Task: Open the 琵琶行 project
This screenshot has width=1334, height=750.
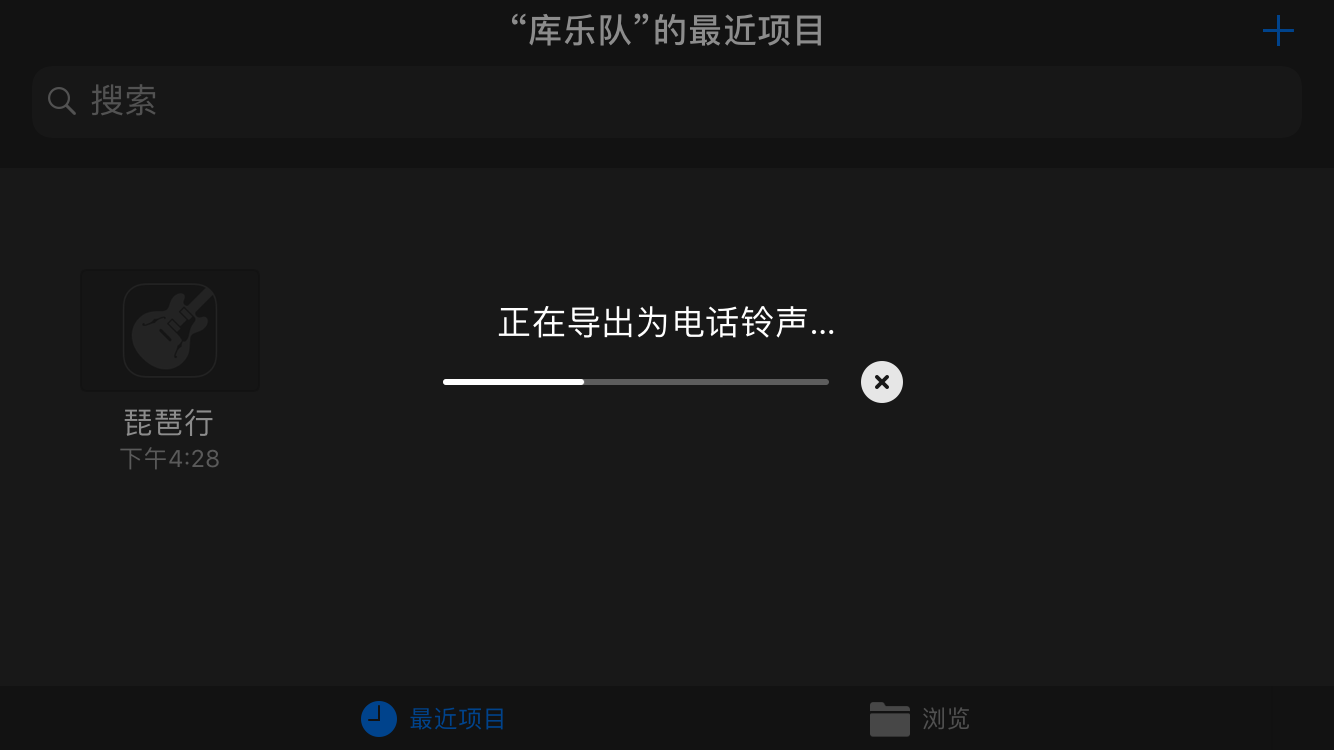Action: 170,331
